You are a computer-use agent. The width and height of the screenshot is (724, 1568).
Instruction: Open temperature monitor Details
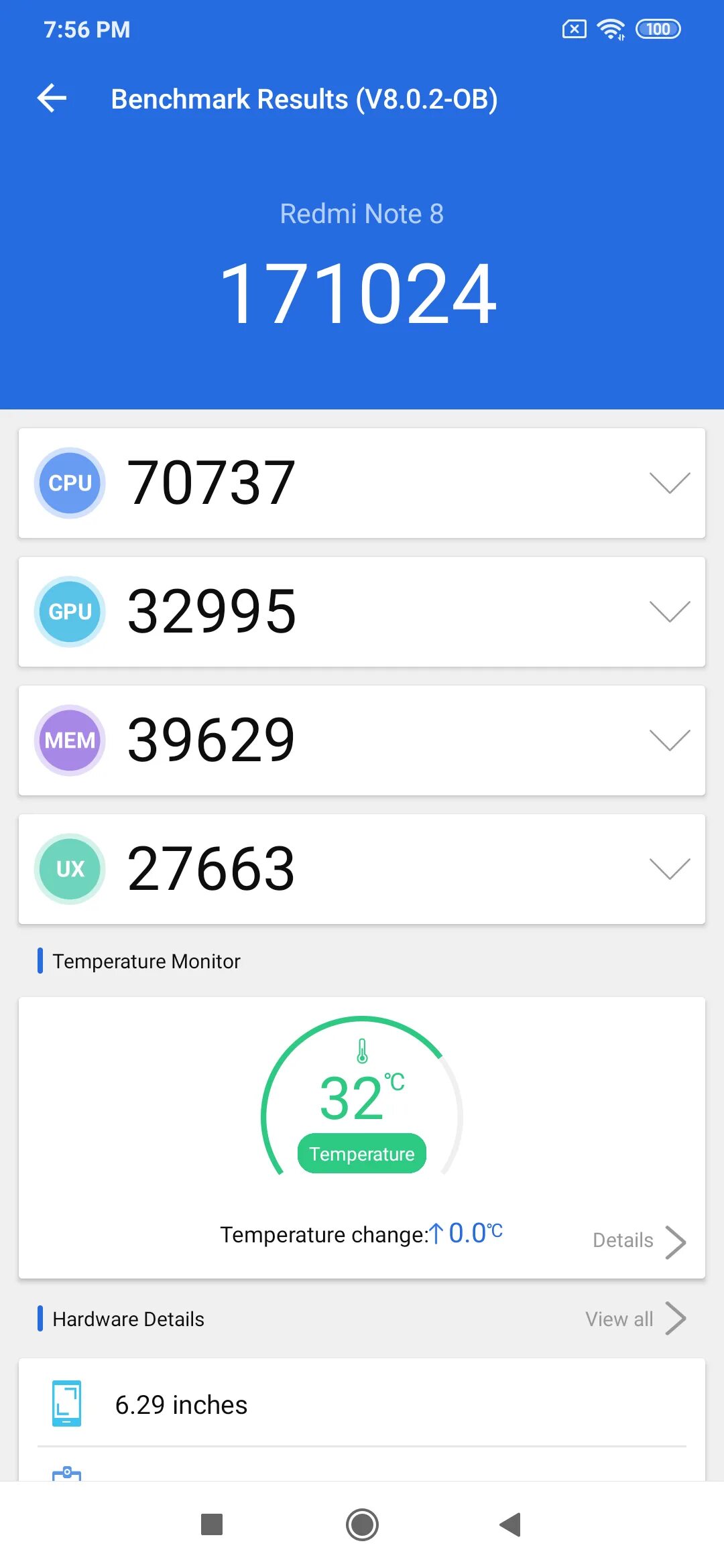638,1241
